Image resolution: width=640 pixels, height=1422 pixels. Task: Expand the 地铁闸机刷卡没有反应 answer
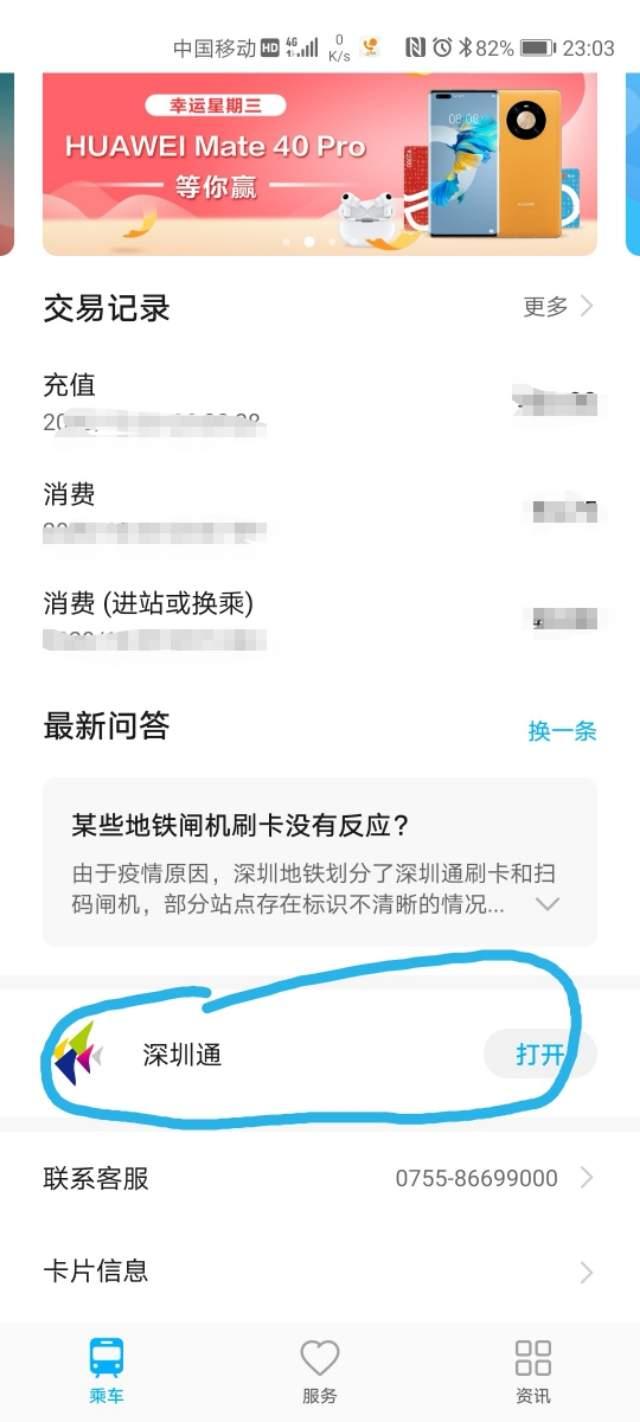click(547, 904)
